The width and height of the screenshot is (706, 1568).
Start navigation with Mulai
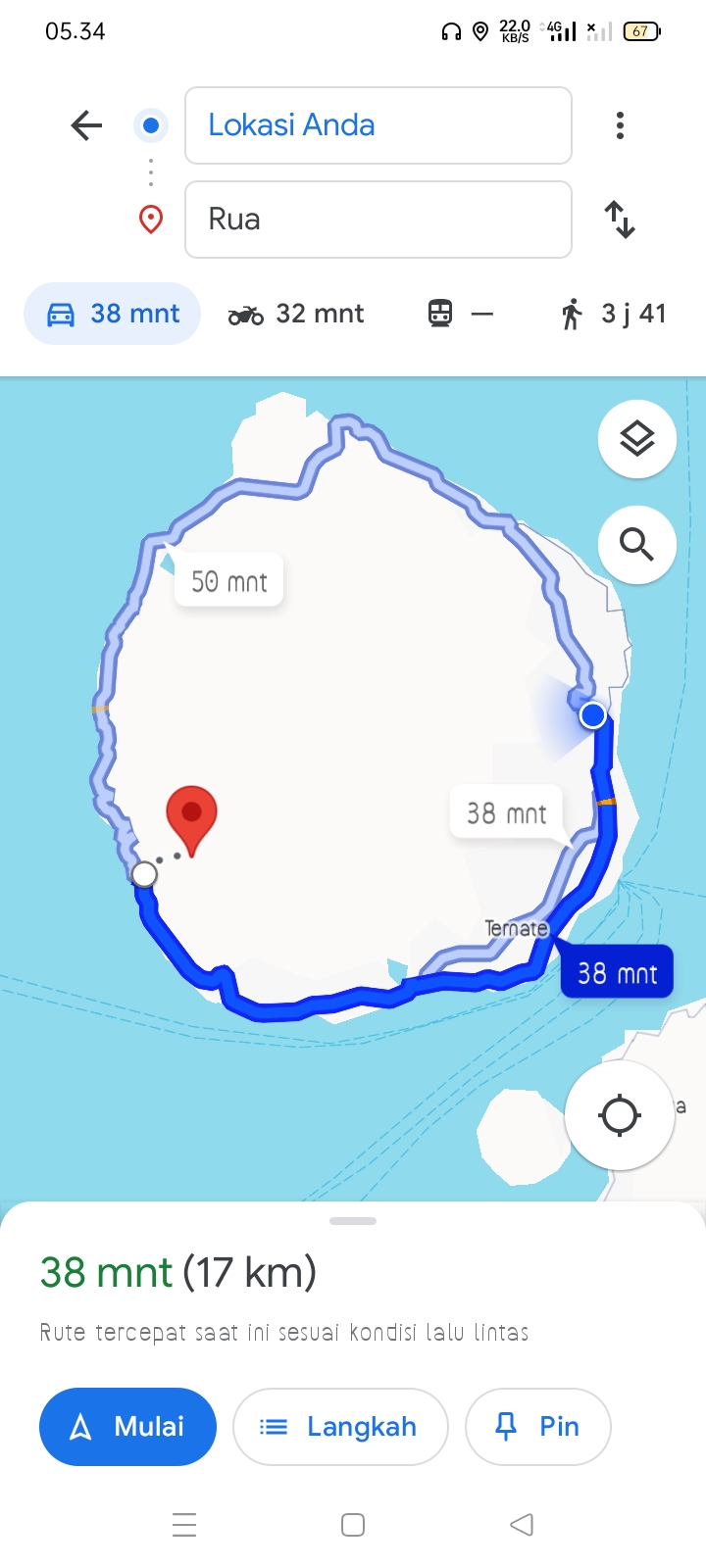[x=127, y=1427]
